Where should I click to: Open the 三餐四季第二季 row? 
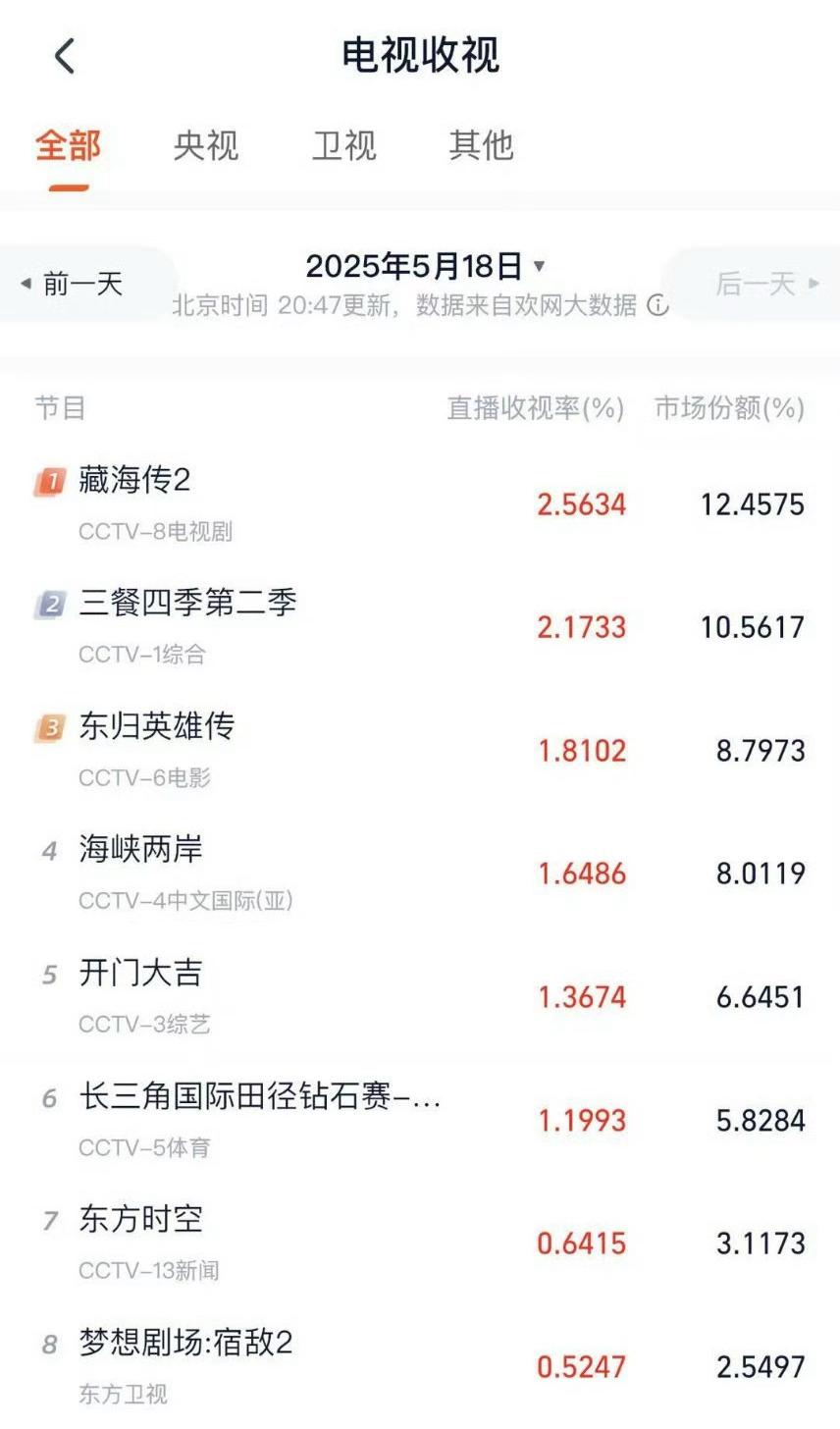420,627
